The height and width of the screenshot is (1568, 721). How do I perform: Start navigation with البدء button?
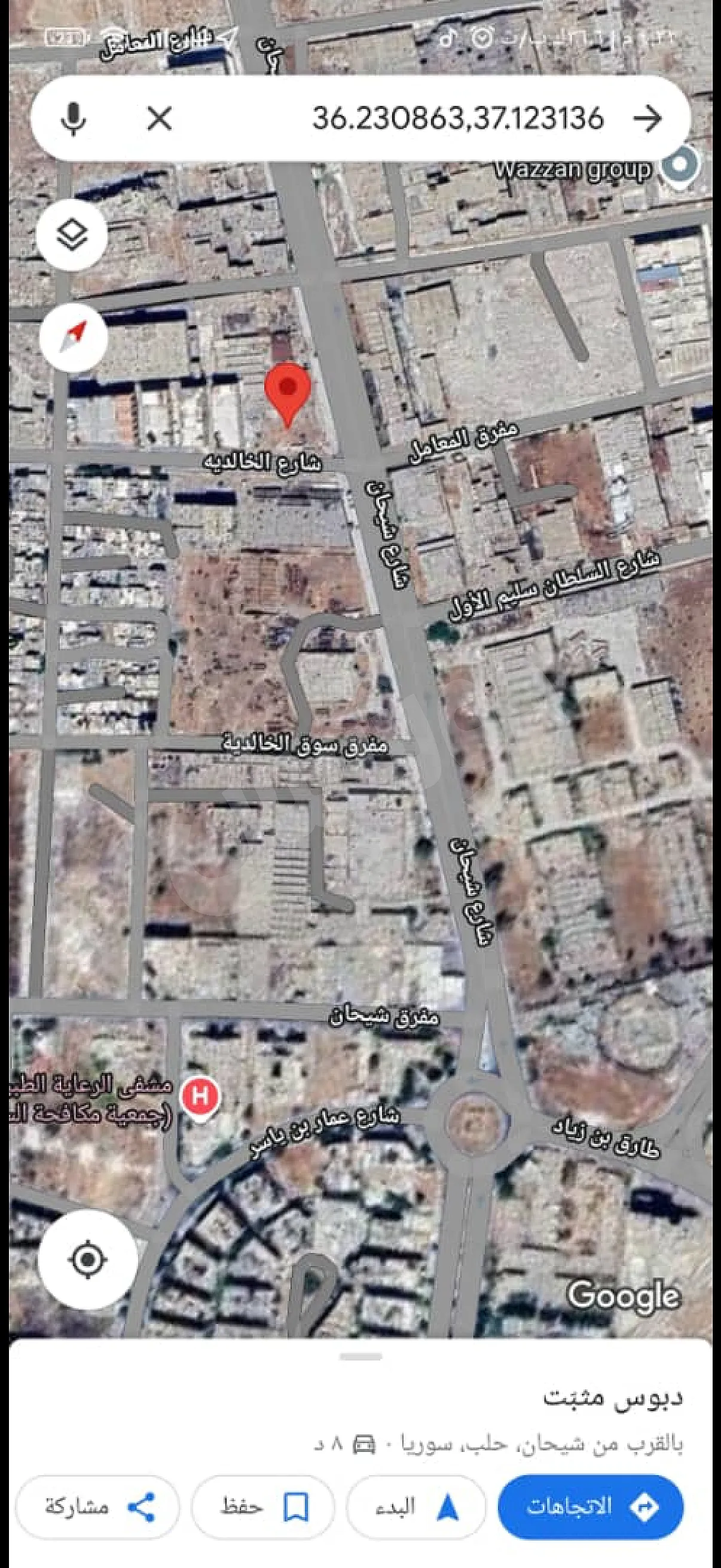(416, 1507)
